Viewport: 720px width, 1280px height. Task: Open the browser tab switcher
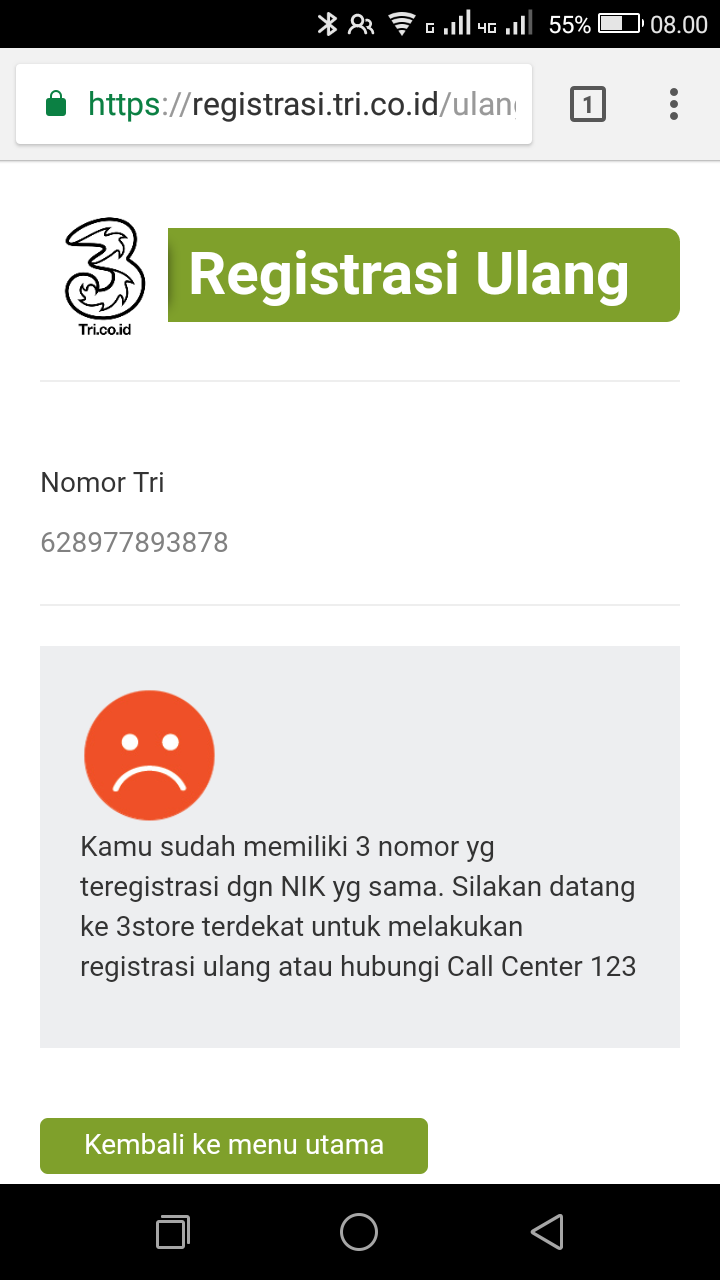[588, 104]
